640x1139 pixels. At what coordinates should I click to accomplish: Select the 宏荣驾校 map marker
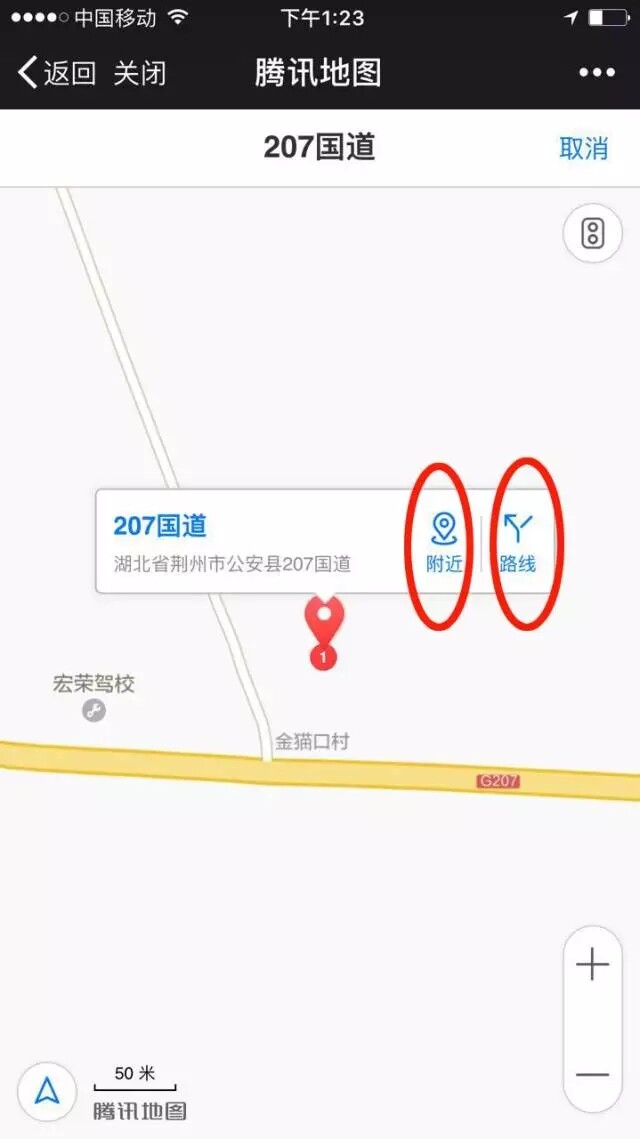[x=94, y=710]
